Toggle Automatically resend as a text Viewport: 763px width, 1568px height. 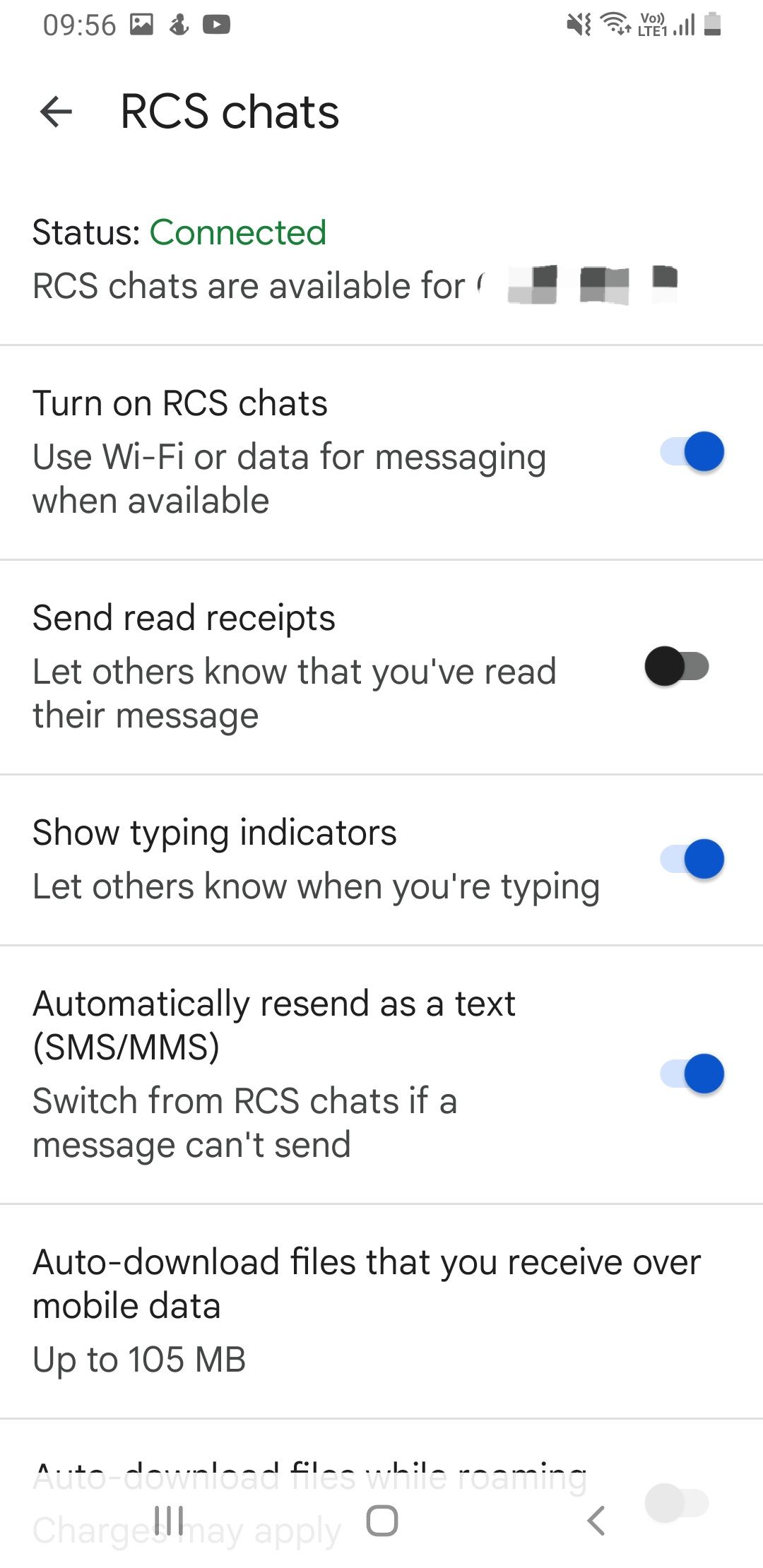[692, 1074]
